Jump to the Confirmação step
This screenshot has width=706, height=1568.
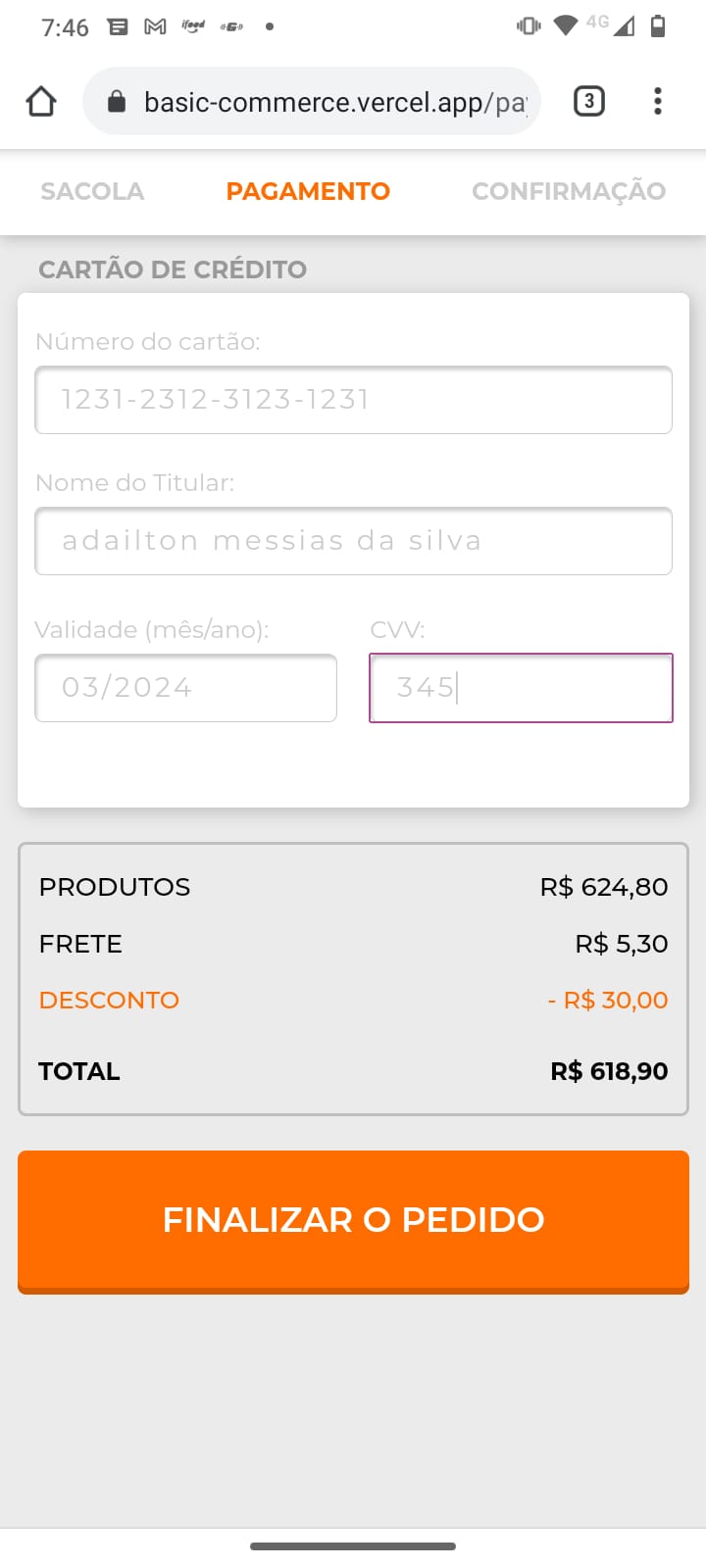tap(569, 191)
